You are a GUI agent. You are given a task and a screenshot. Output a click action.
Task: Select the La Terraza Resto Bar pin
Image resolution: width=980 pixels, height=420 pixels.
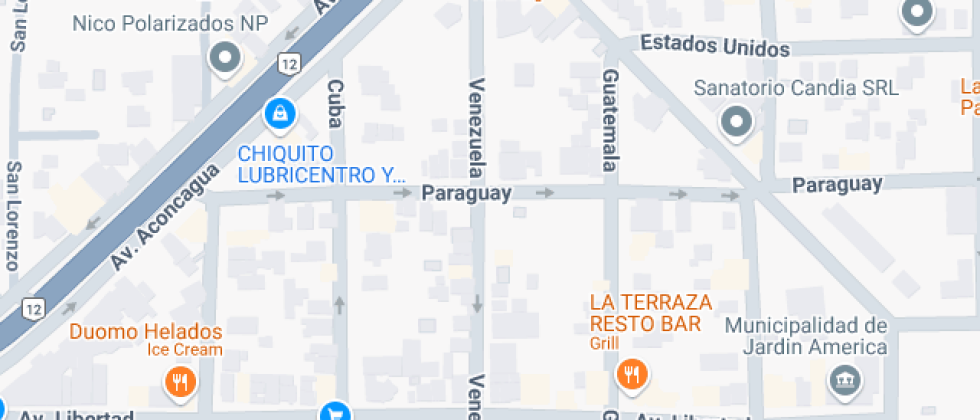tap(632, 375)
